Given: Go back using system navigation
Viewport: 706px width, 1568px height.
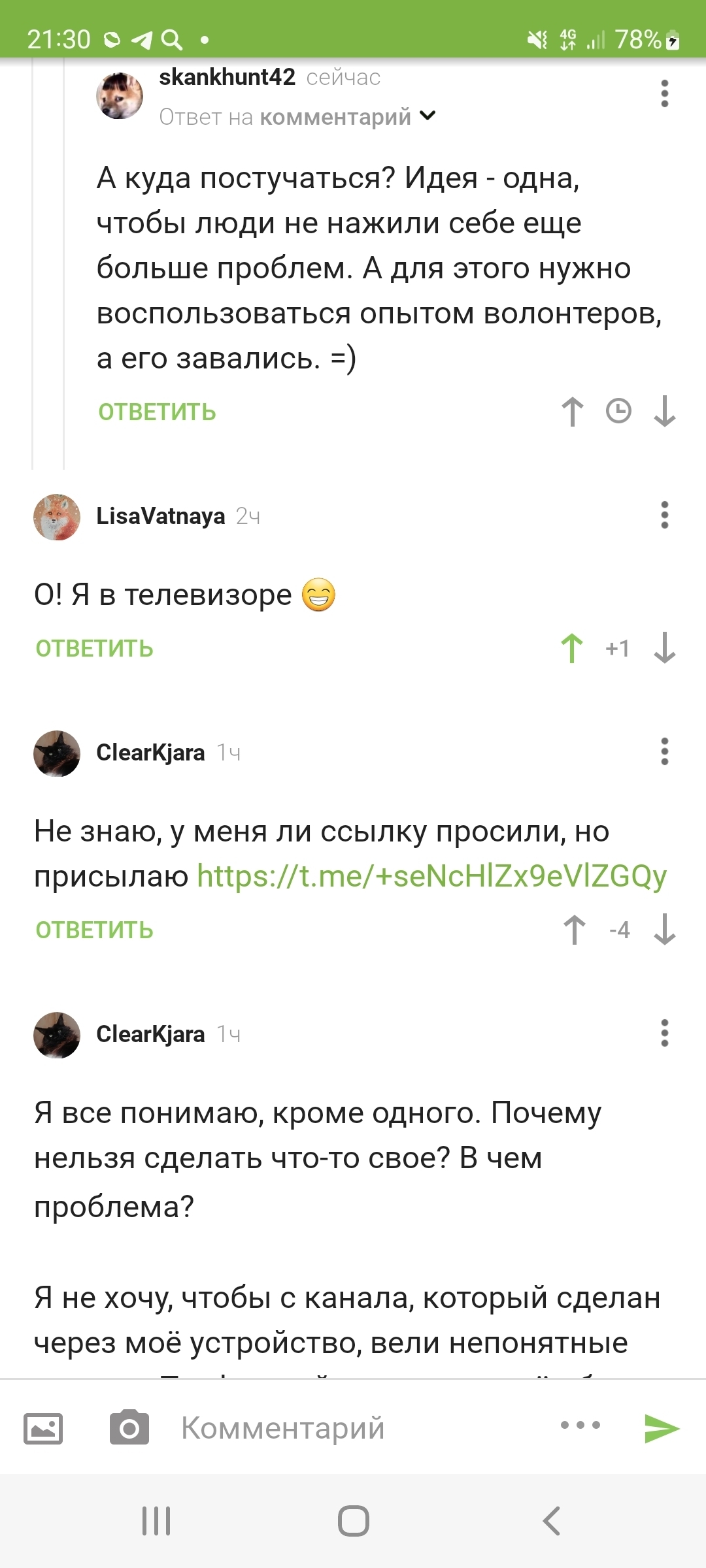Looking at the screenshot, I should [551, 1521].
